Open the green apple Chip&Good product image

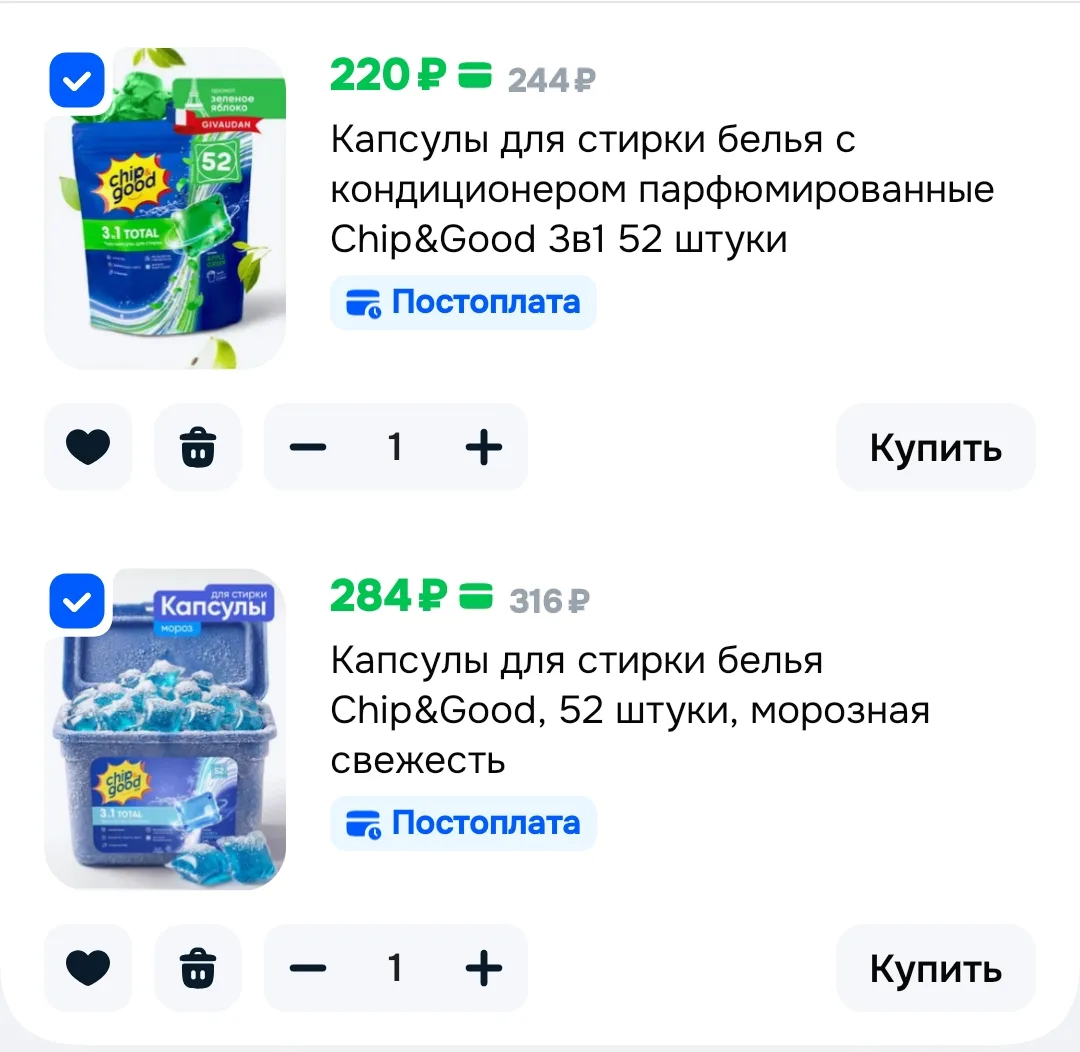[x=165, y=208]
